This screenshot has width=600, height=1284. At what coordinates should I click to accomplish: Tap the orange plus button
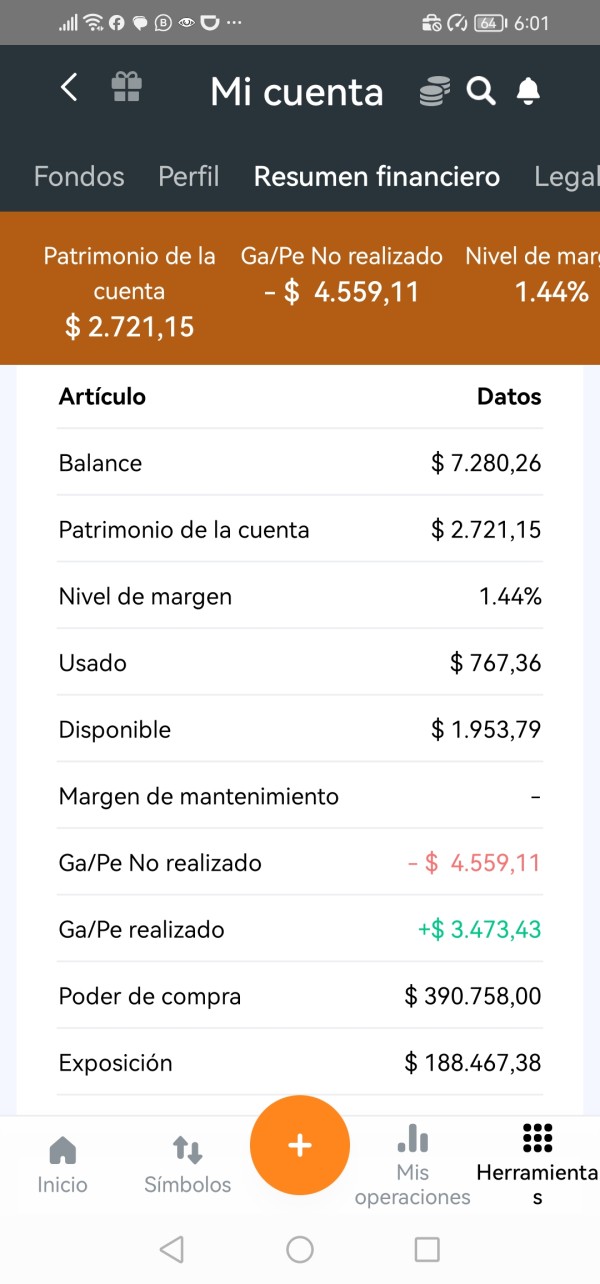click(300, 1146)
